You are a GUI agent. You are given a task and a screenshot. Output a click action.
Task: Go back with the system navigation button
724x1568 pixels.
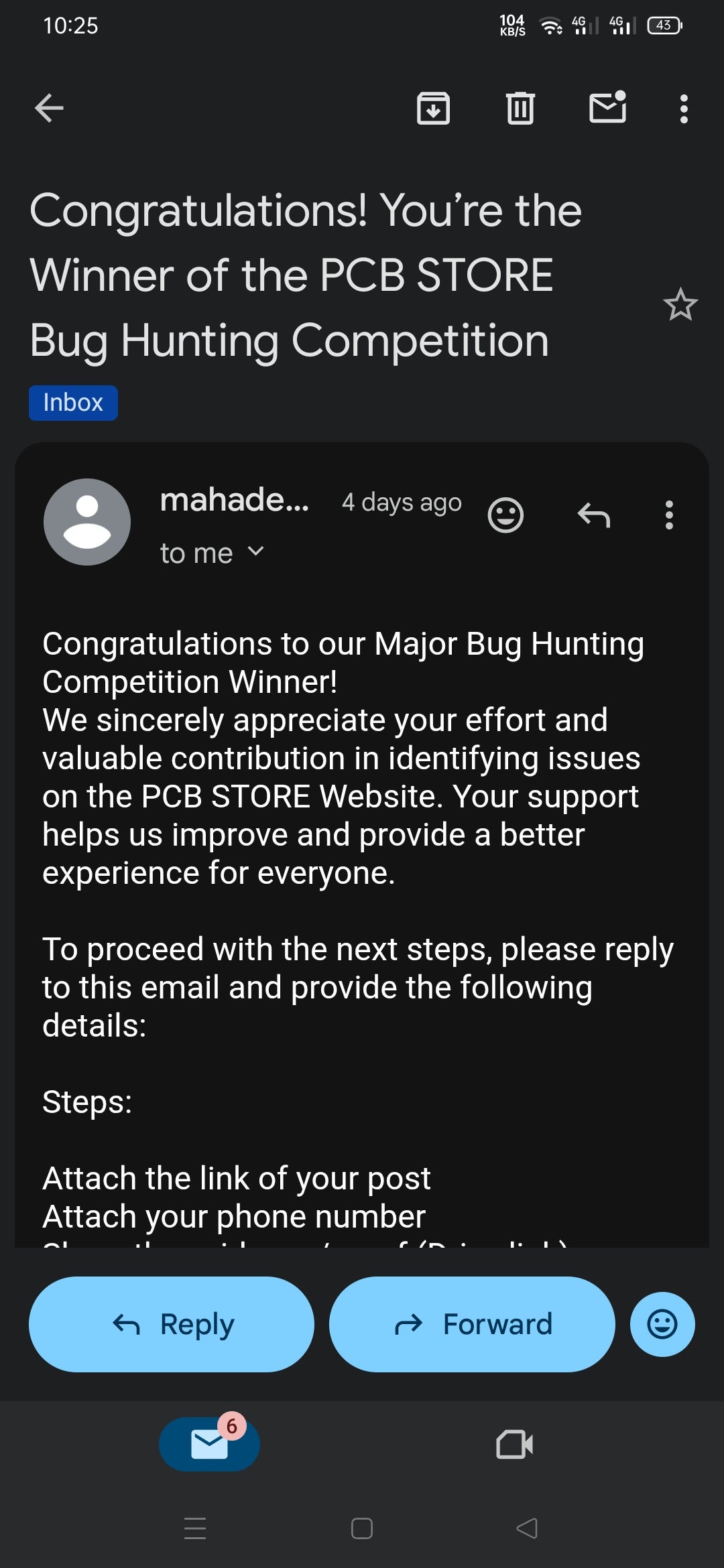(527, 1528)
